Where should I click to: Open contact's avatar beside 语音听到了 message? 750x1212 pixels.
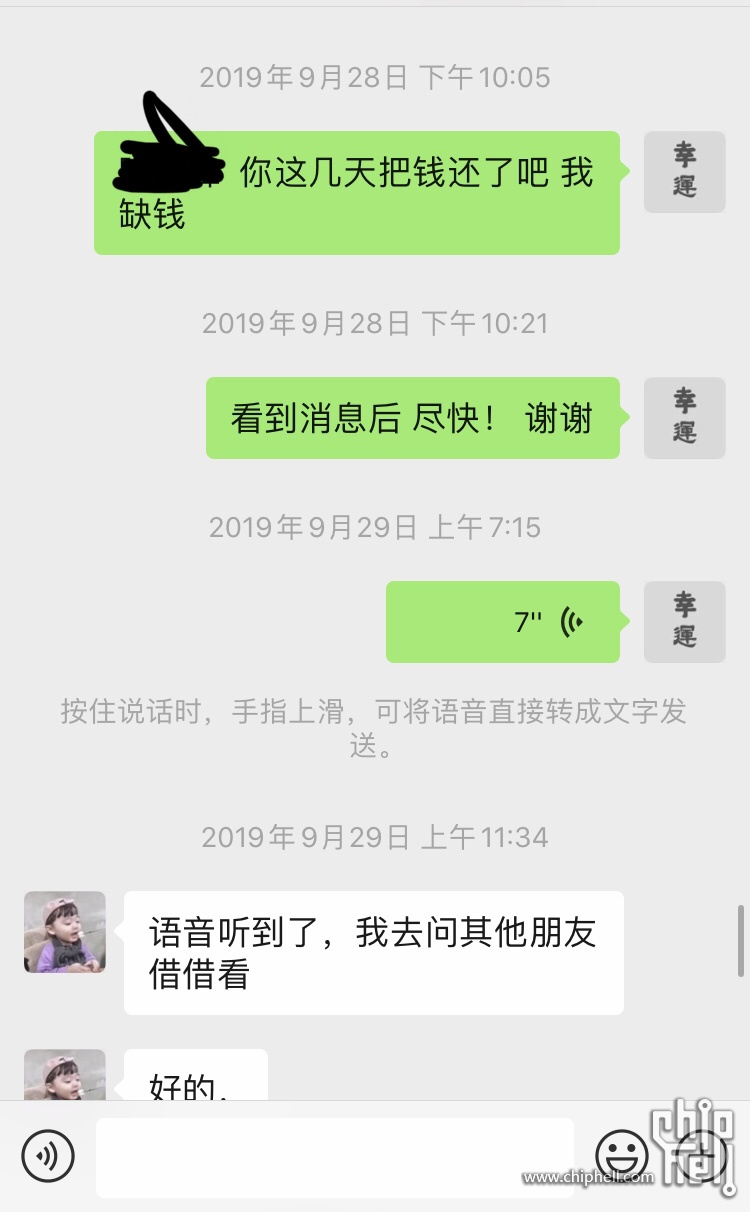65,932
